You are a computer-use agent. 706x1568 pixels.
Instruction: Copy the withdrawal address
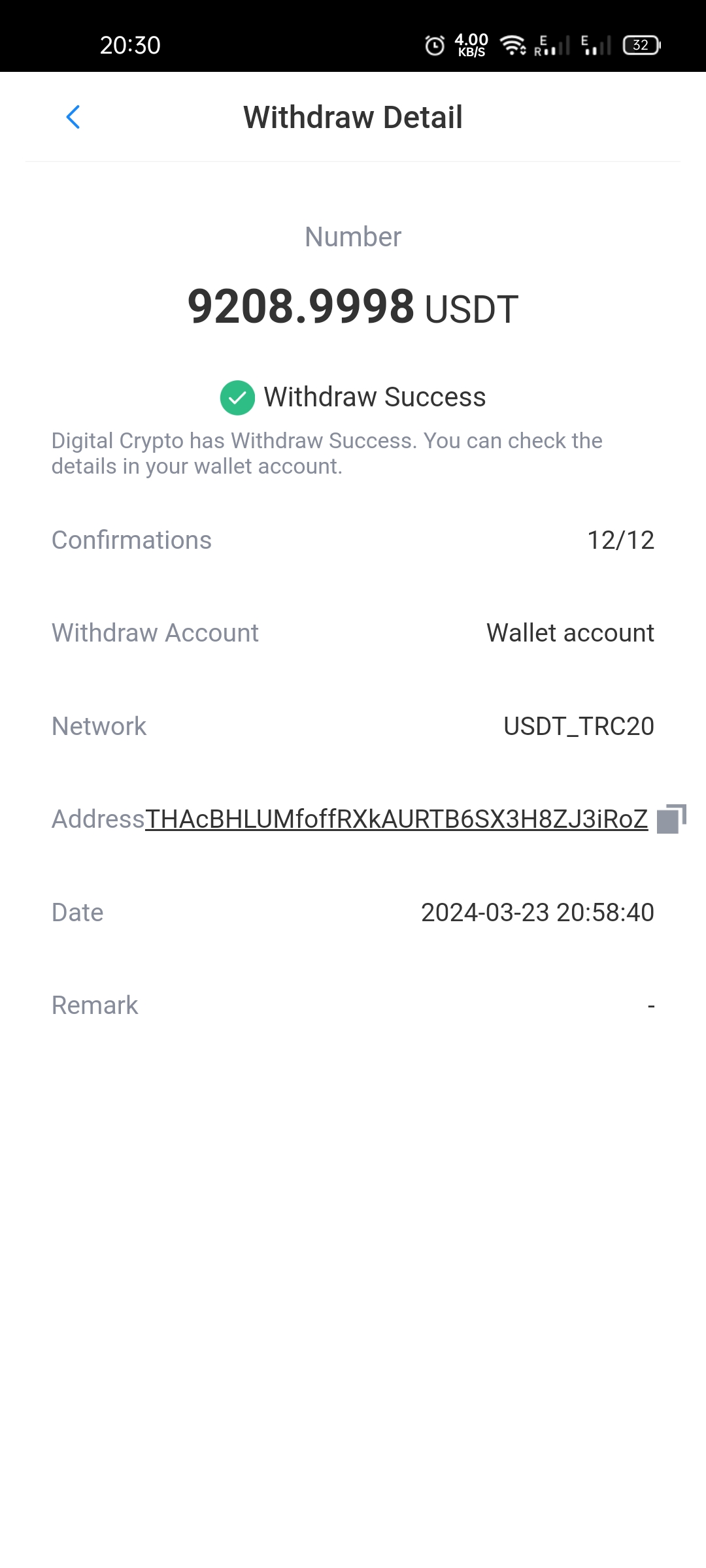click(671, 819)
